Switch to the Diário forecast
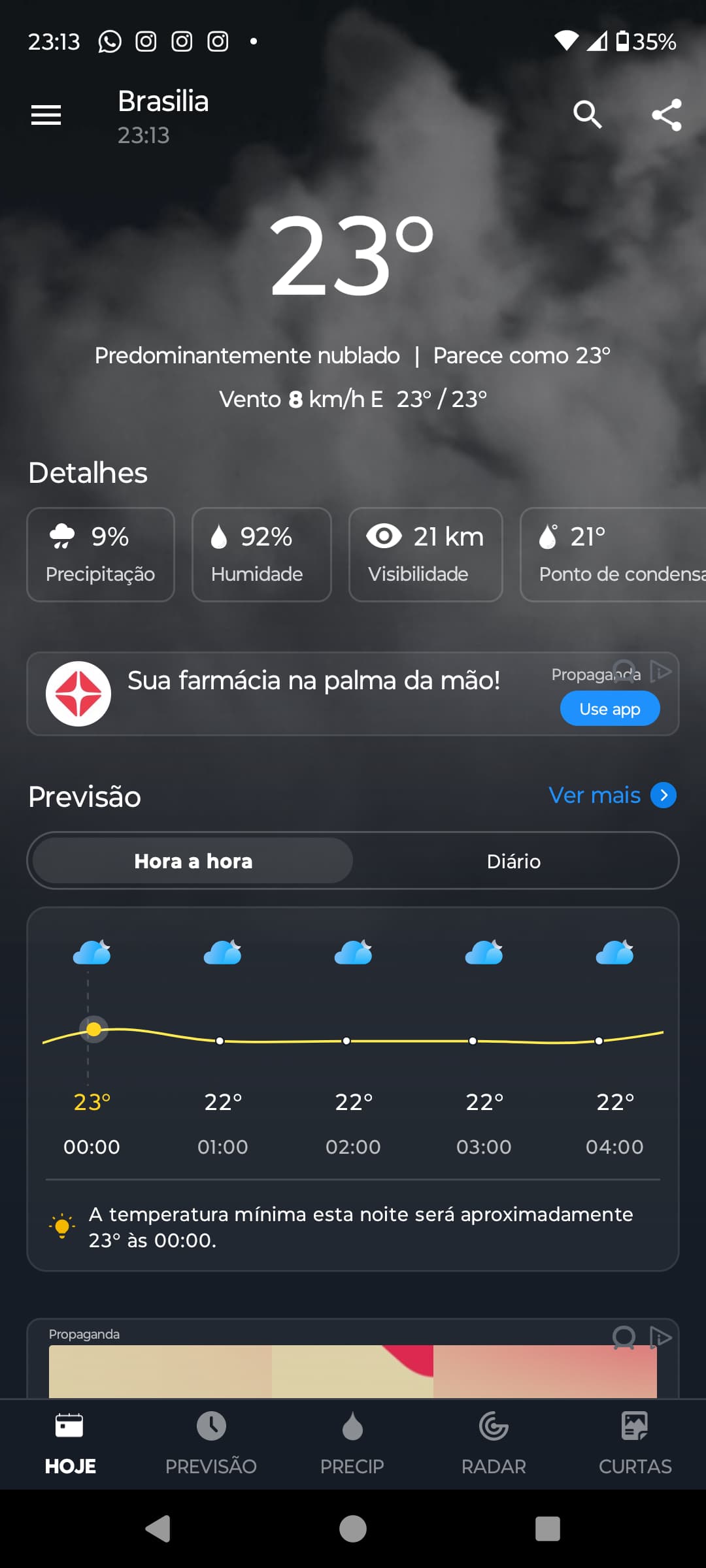The width and height of the screenshot is (706, 1568). [x=514, y=861]
